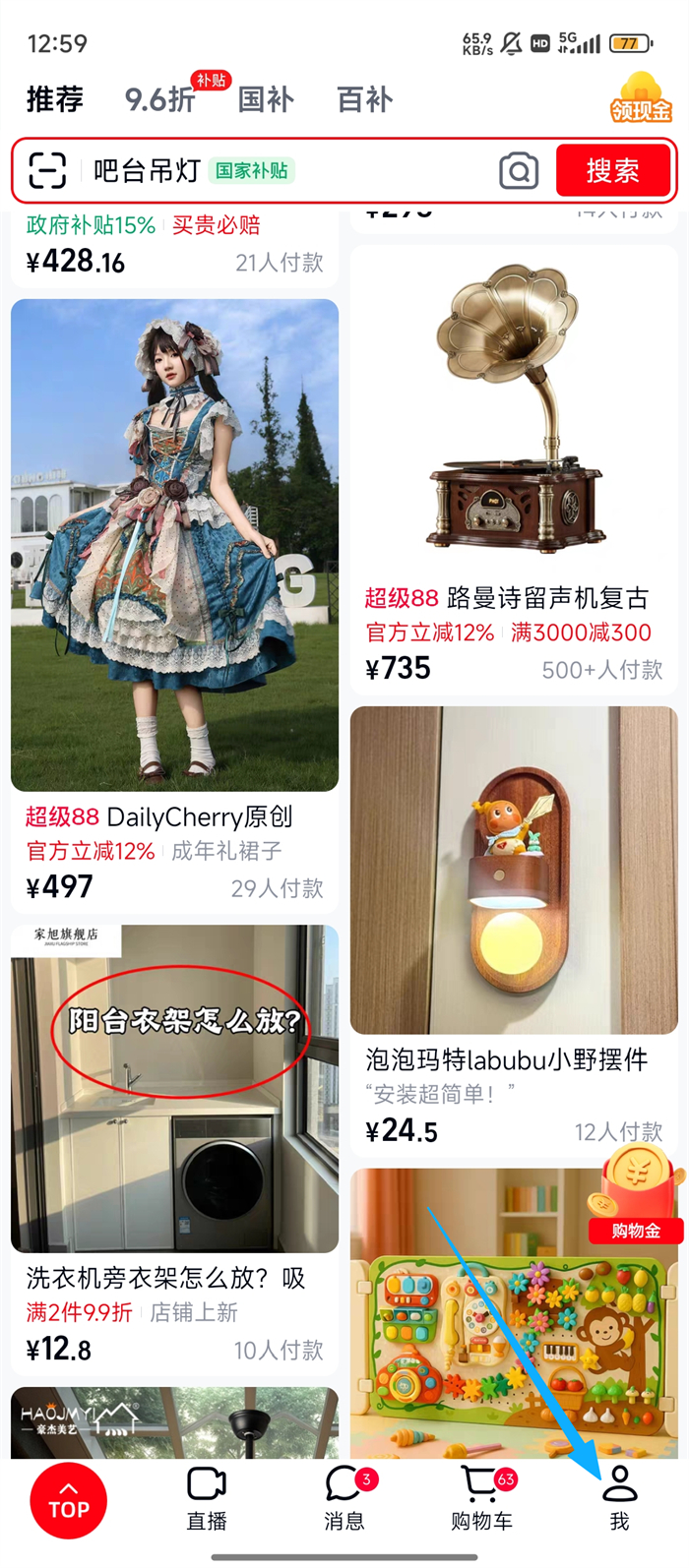Switch to the 9.6折 tab

pyautogui.click(x=160, y=99)
